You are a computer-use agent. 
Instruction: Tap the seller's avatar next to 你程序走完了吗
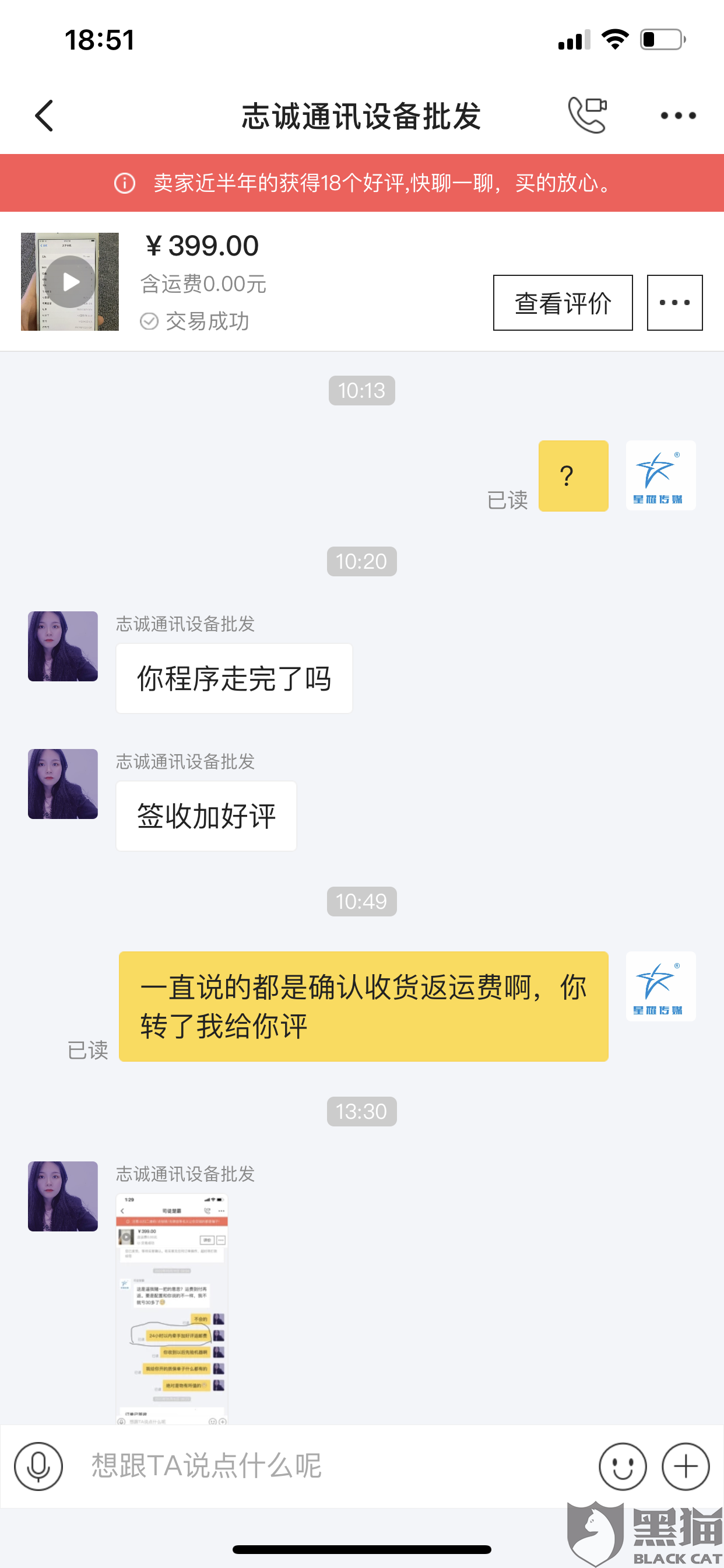pyautogui.click(x=63, y=646)
